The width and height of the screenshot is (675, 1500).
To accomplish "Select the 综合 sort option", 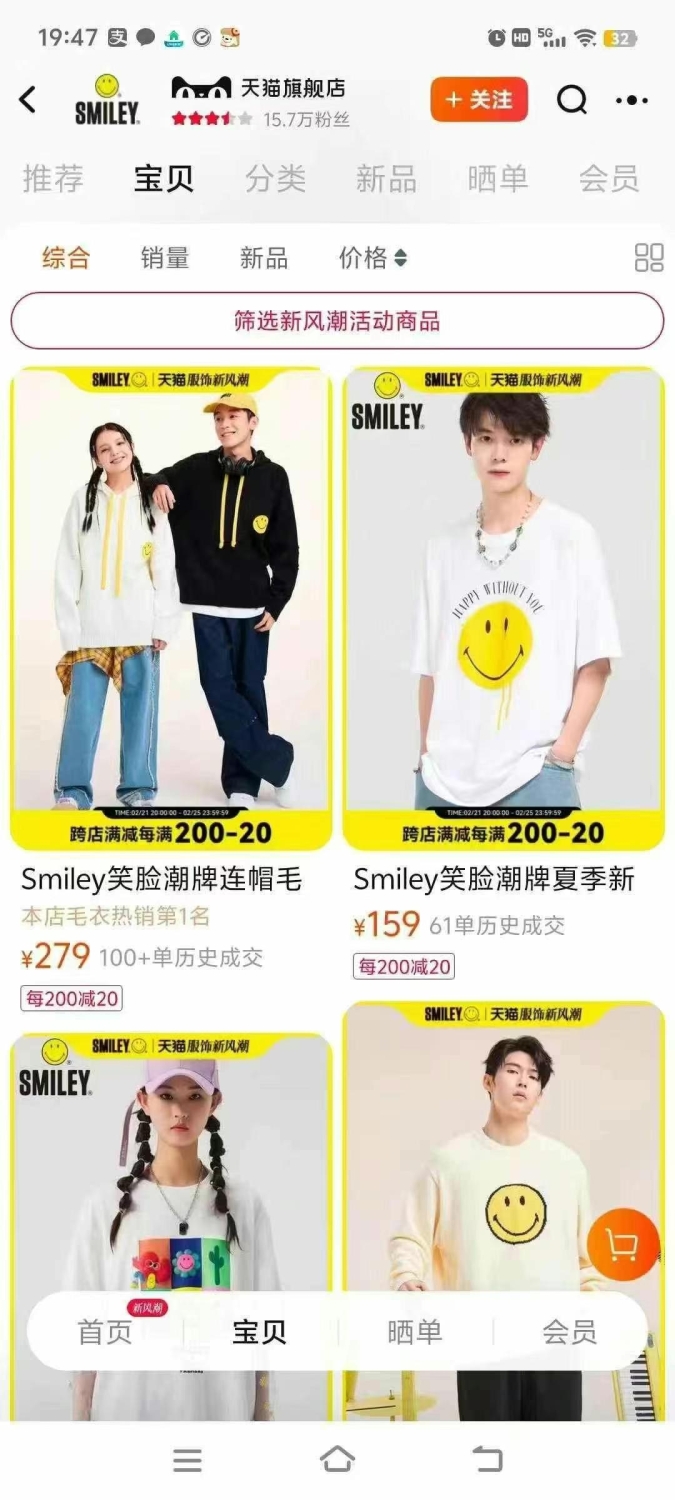I will pos(66,258).
